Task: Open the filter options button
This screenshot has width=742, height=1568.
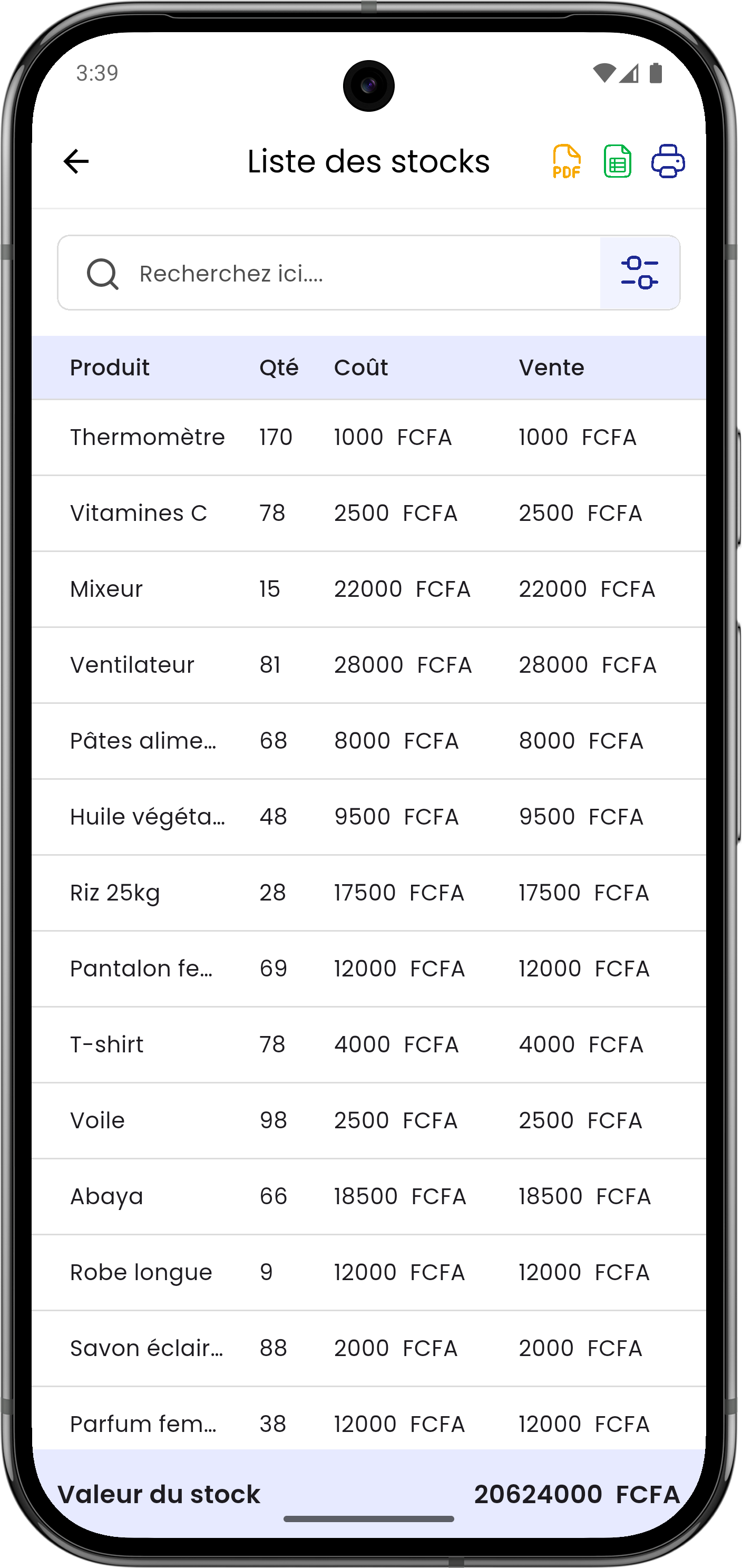Action: pos(640,273)
